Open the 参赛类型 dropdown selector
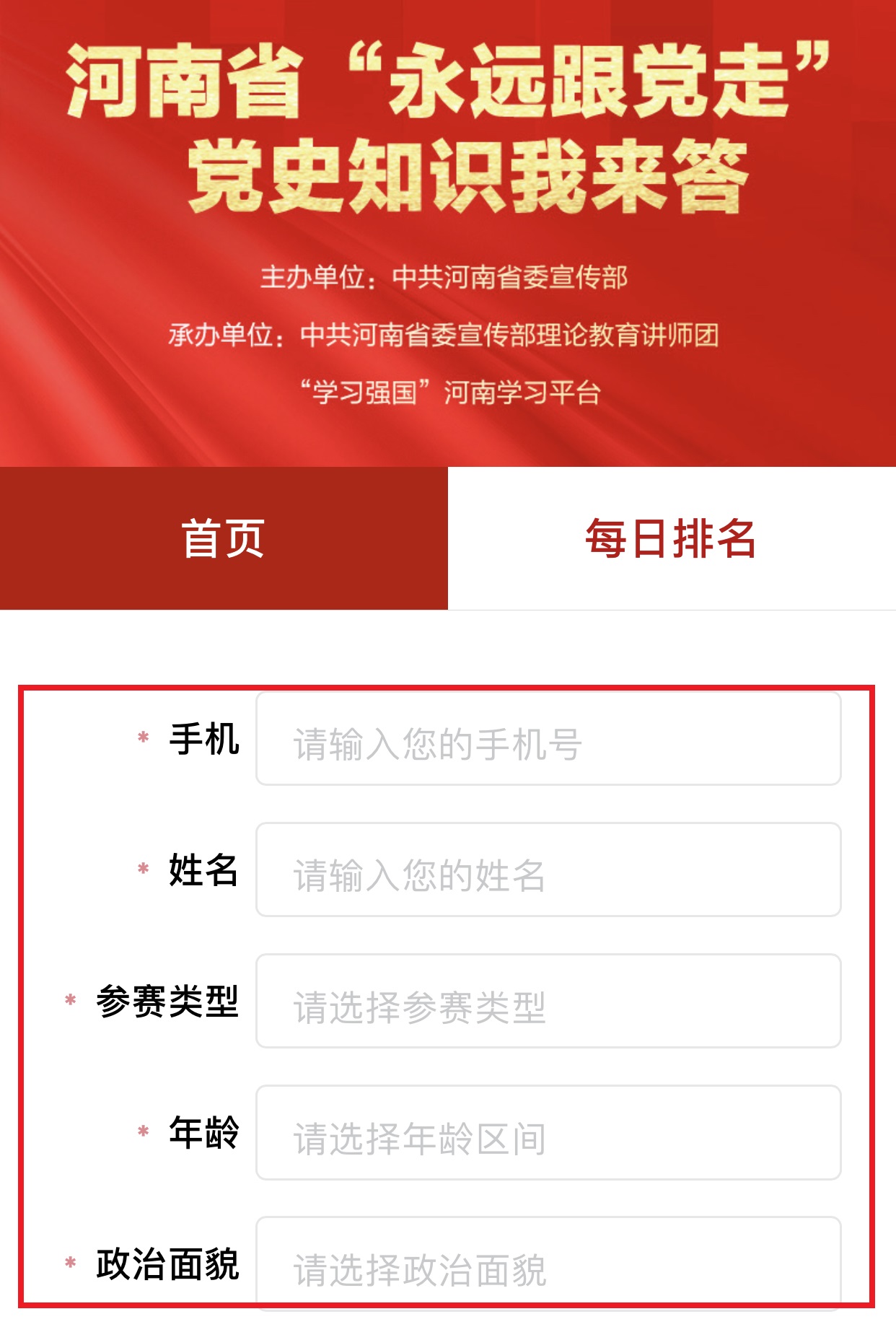The image size is (896, 1327). 548,1002
